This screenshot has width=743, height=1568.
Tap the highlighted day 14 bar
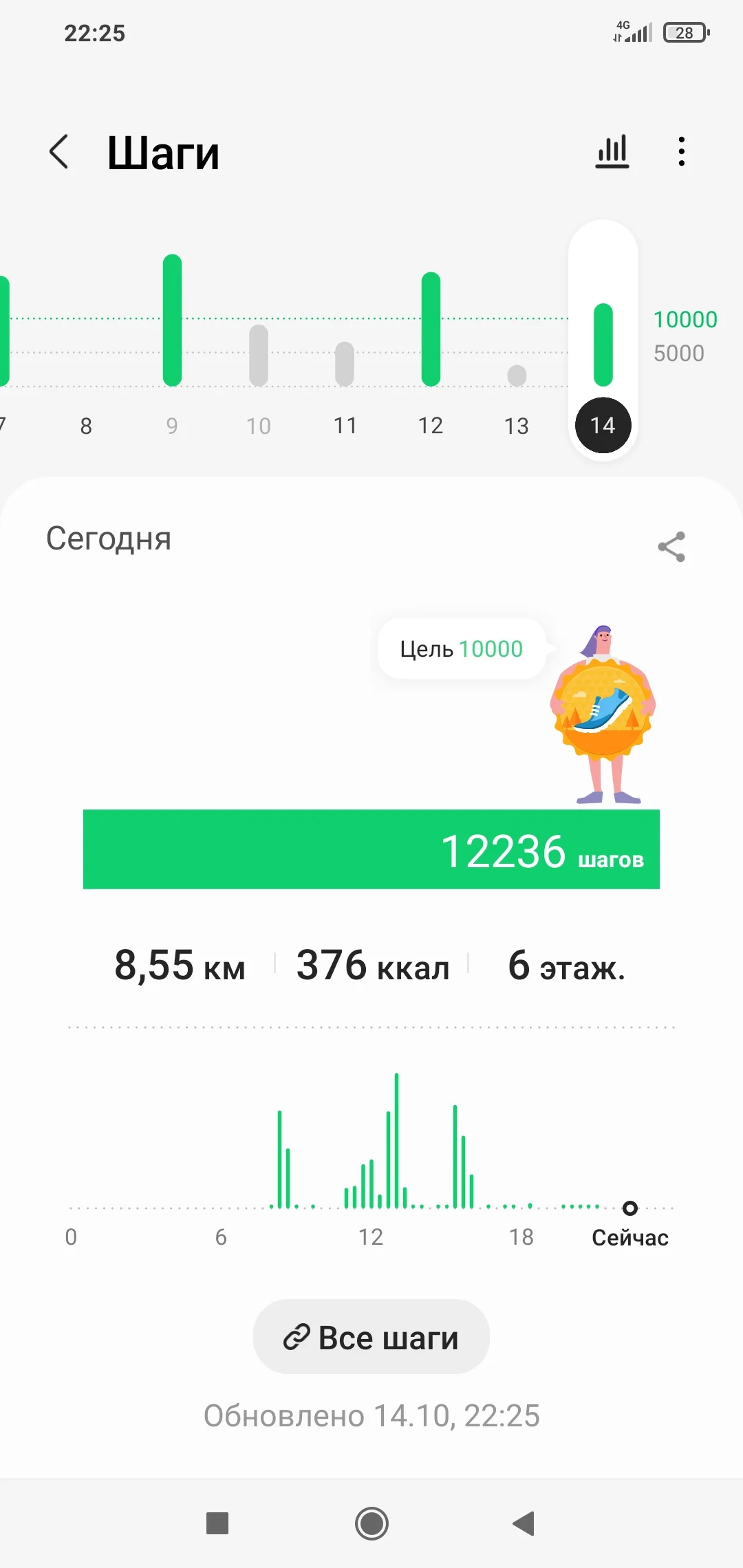point(603,344)
